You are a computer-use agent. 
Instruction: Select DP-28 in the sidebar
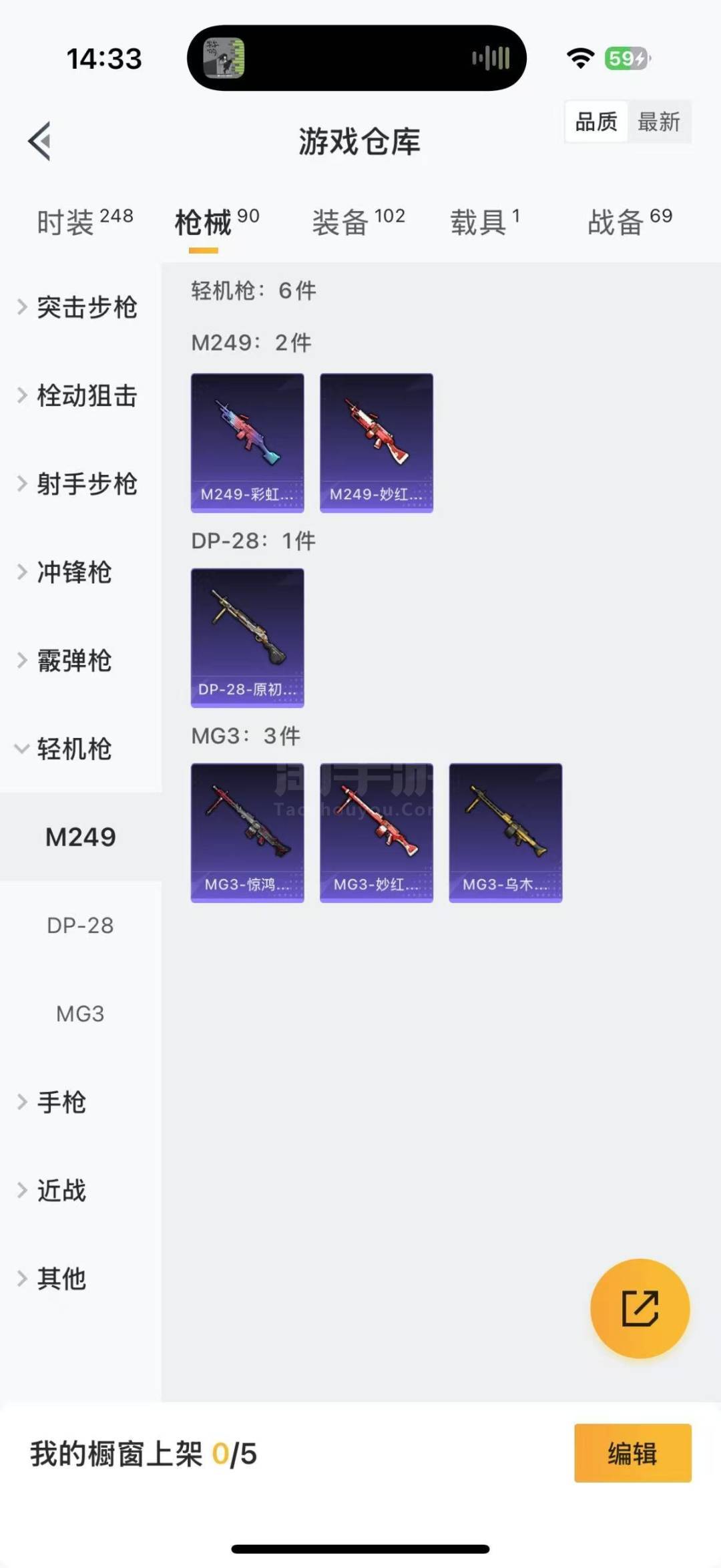pyautogui.click(x=80, y=926)
